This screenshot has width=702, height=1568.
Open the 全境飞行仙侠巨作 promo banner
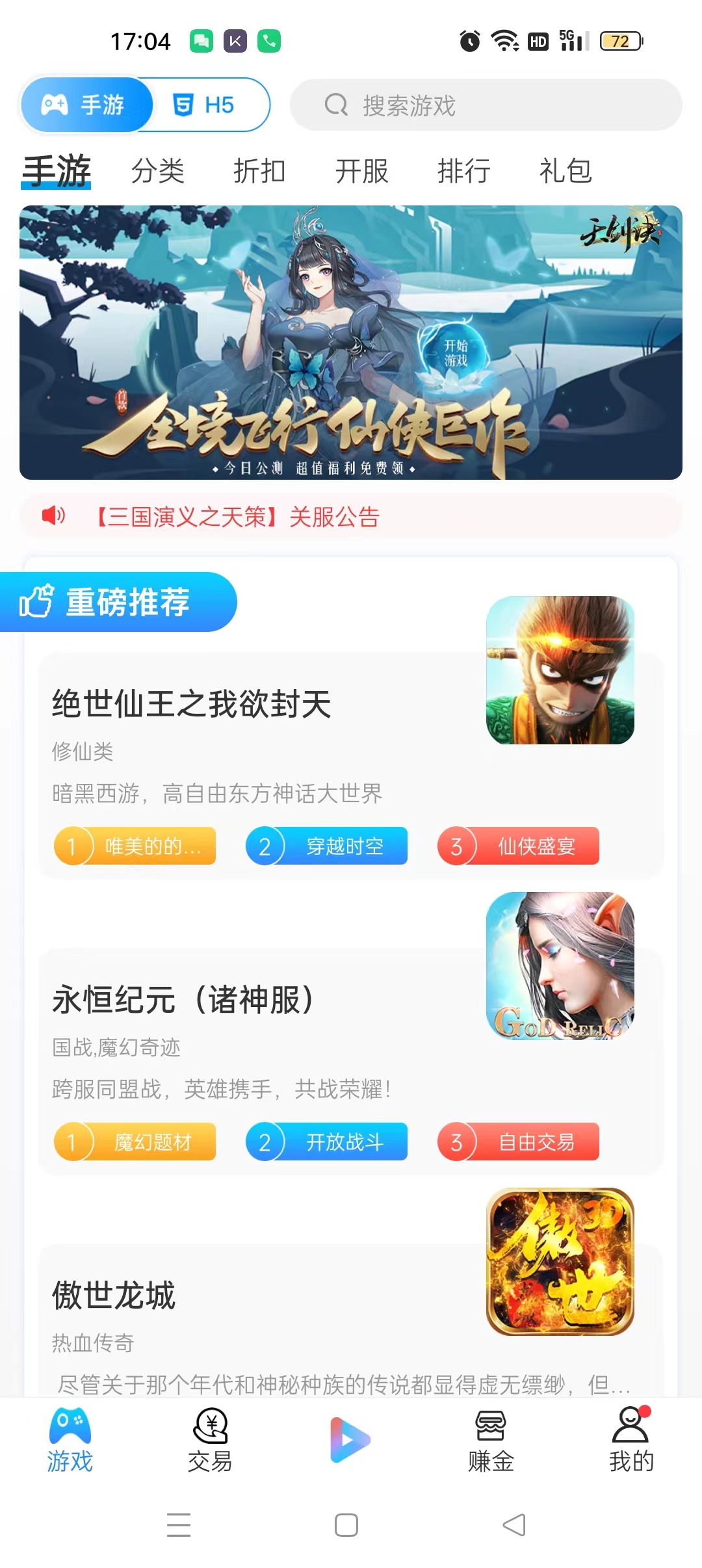coord(351,343)
